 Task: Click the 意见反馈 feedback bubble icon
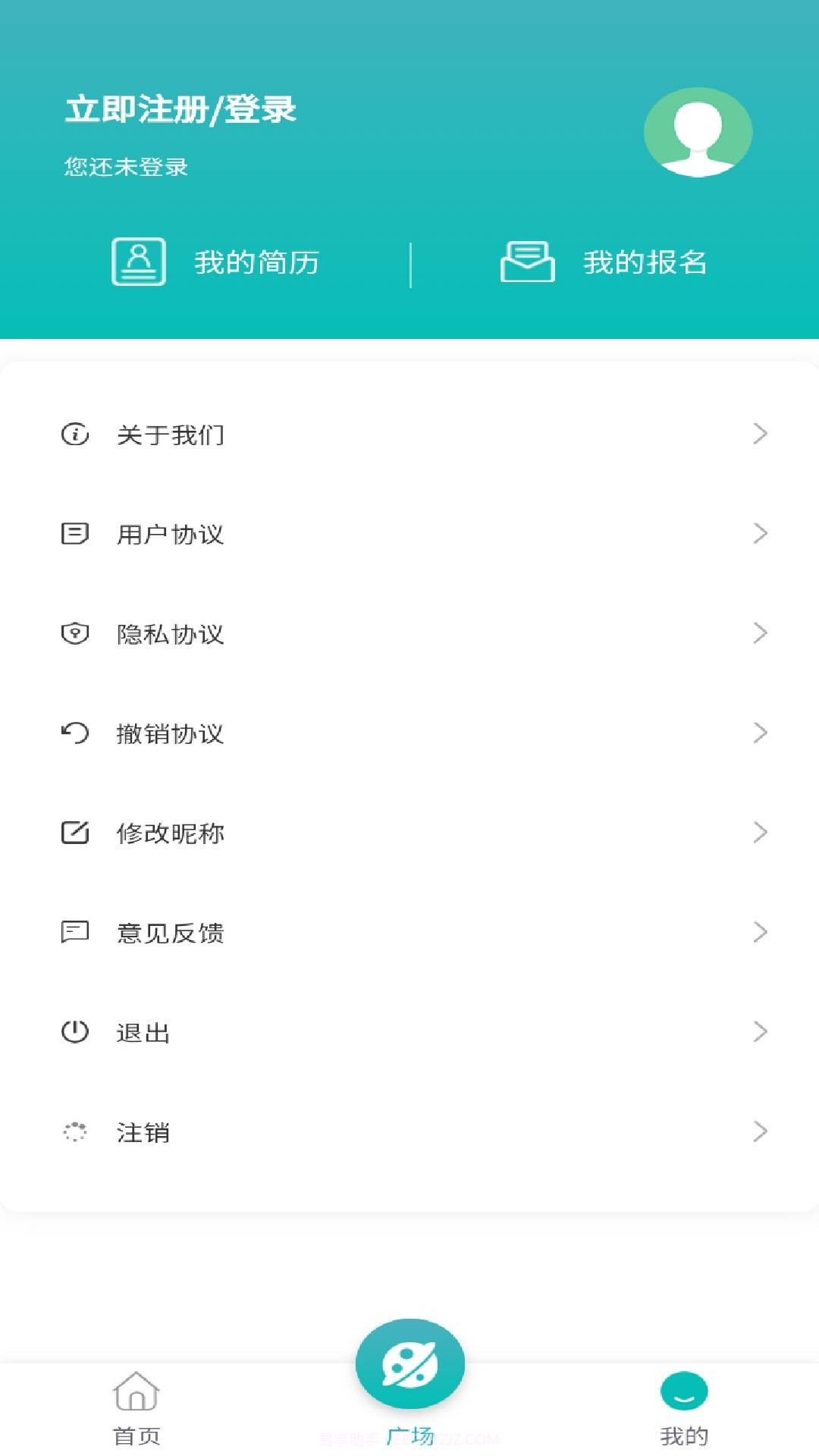pos(74,932)
